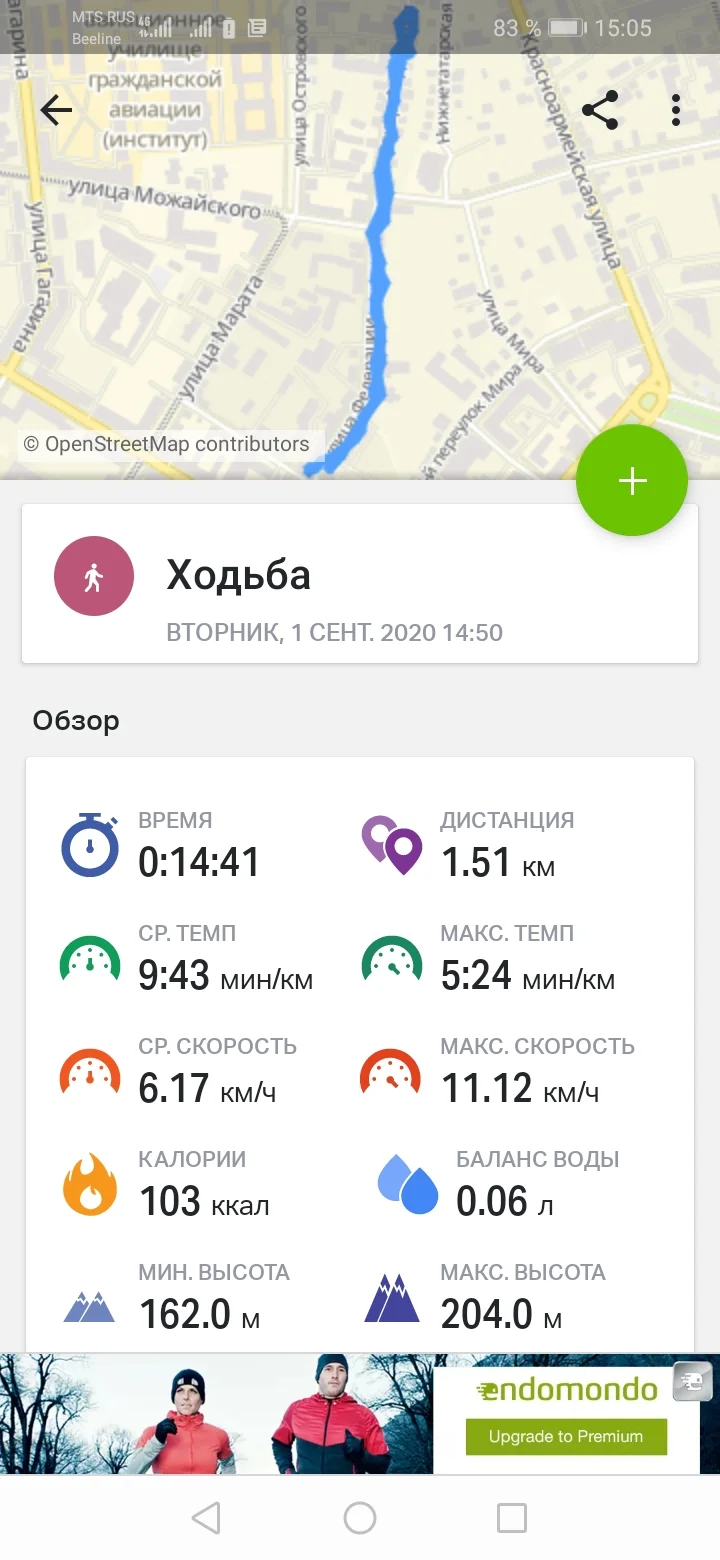This screenshot has width=720, height=1560.
Task: Tap the green plus floating button
Action: tap(632, 481)
